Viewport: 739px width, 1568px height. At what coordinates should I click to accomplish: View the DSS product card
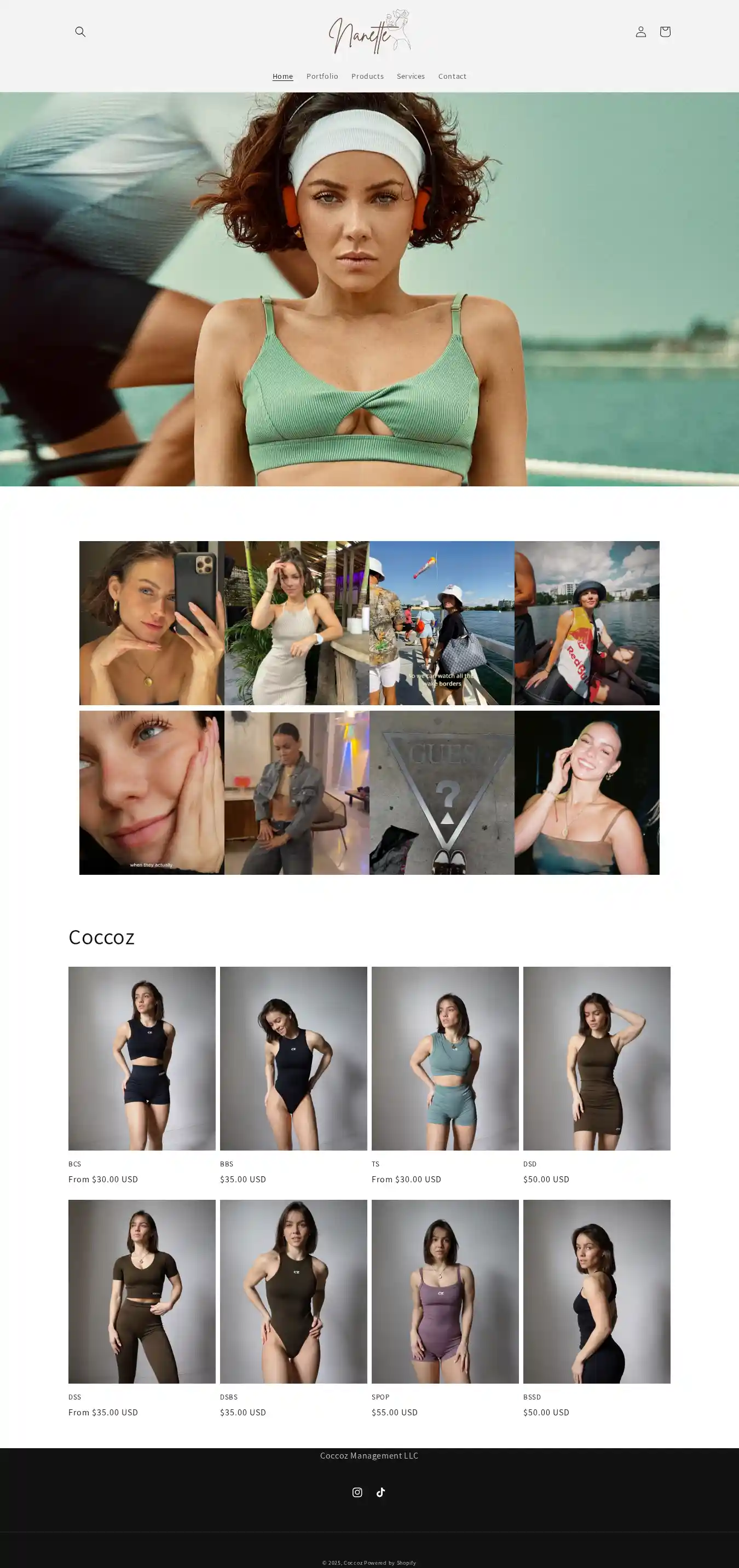tap(141, 1291)
